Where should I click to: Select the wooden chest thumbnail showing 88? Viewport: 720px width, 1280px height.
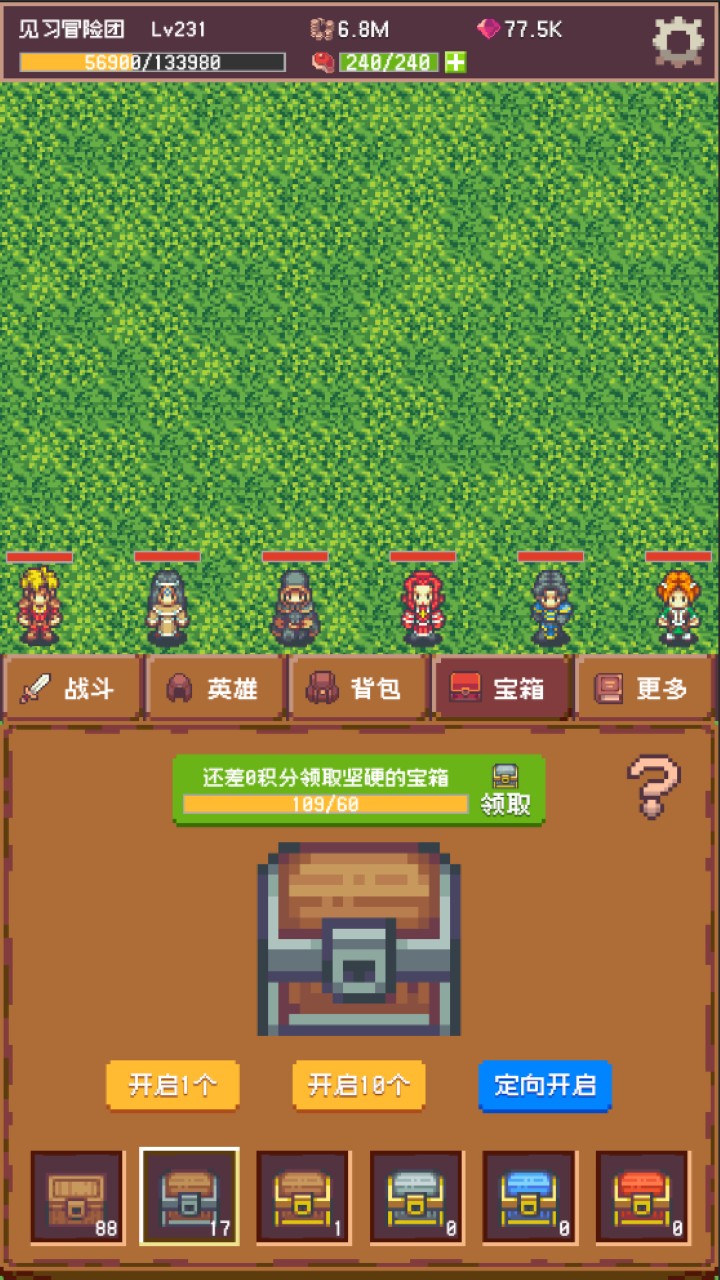tap(75, 1197)
